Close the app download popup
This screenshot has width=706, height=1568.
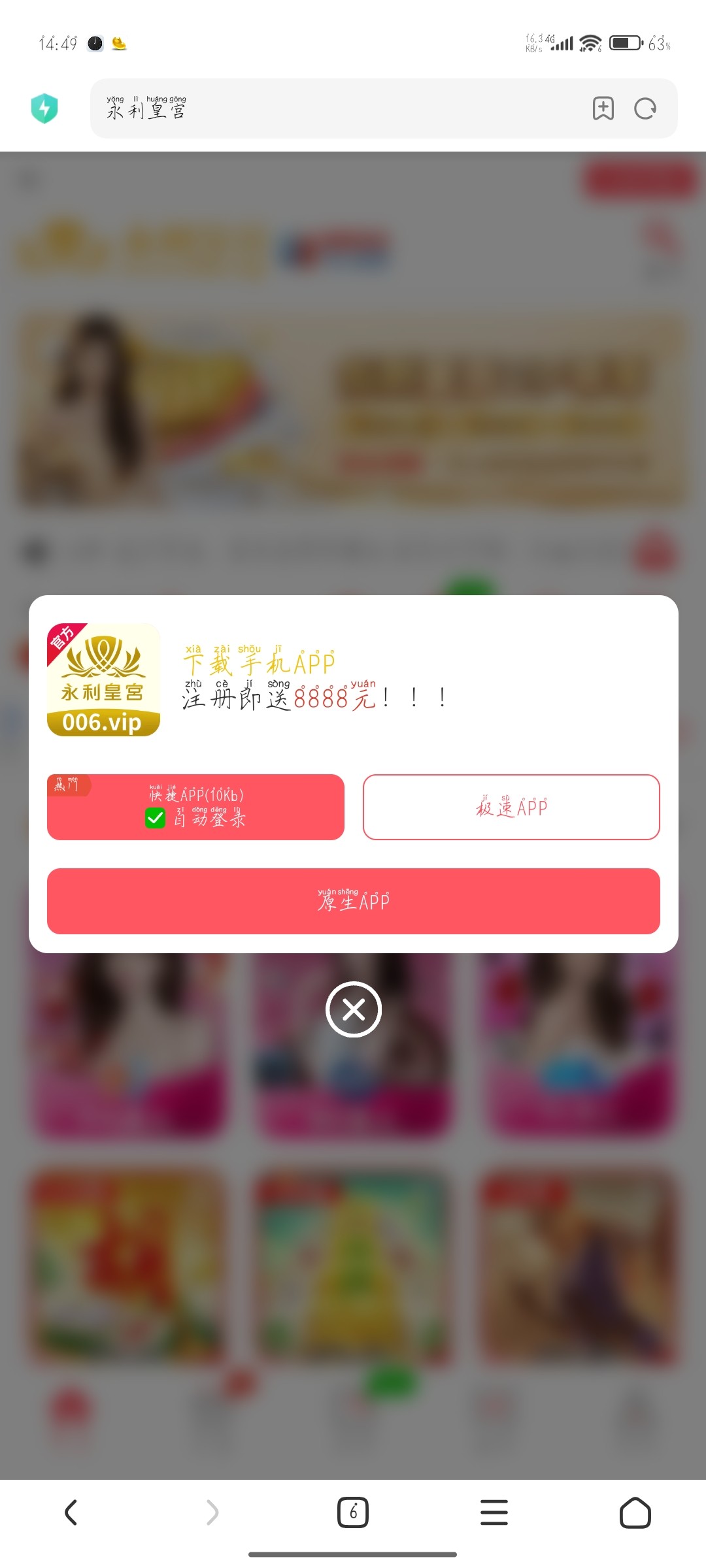tap(354, 1009)
